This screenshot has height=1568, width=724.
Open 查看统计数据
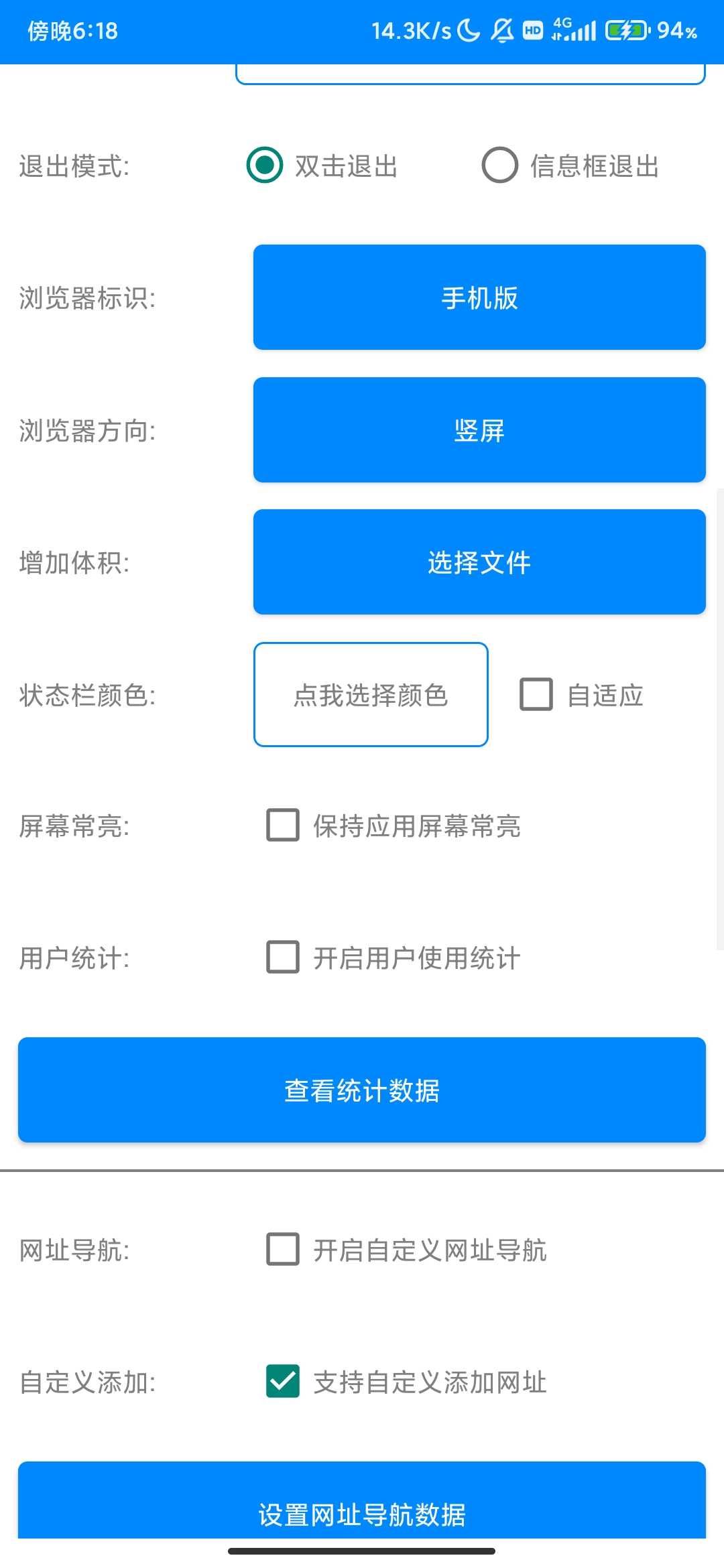click(362, 1090)
